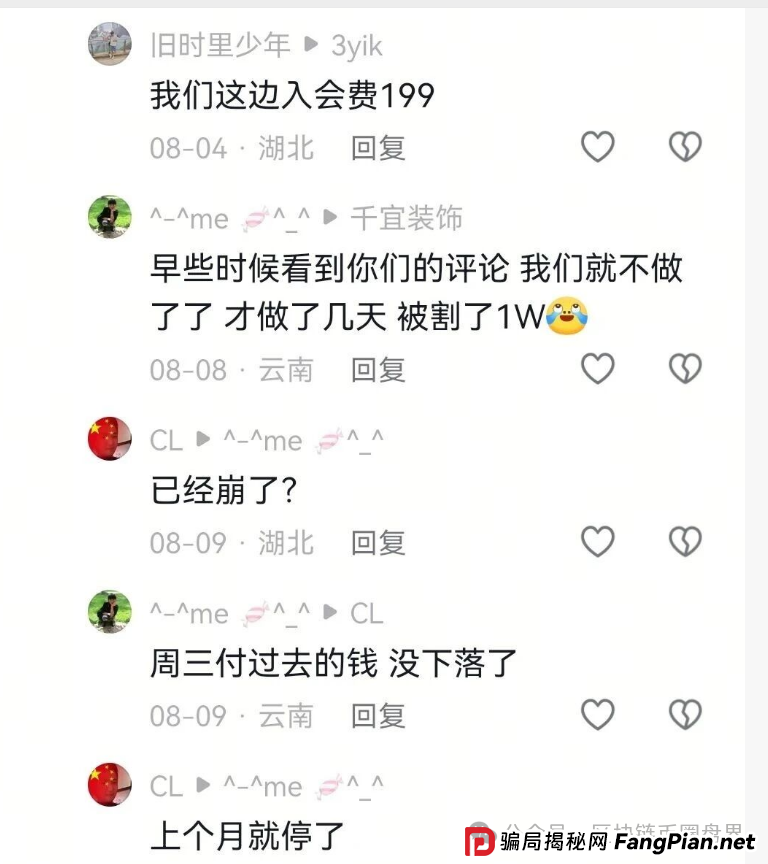Like the comment 周三付过去的钱 没下落了
This screenshot has width=768, height=864.
click(x=597, y=714)
